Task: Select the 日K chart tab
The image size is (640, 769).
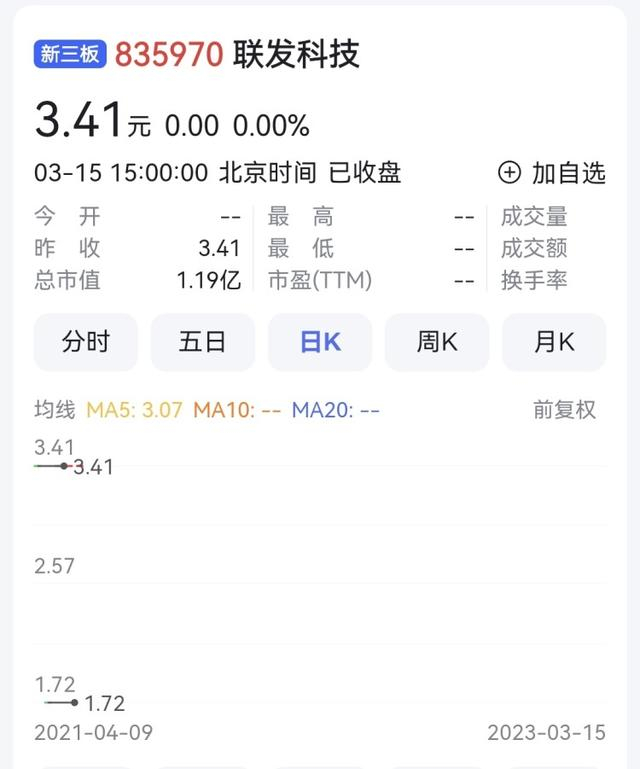Action: 320,342
